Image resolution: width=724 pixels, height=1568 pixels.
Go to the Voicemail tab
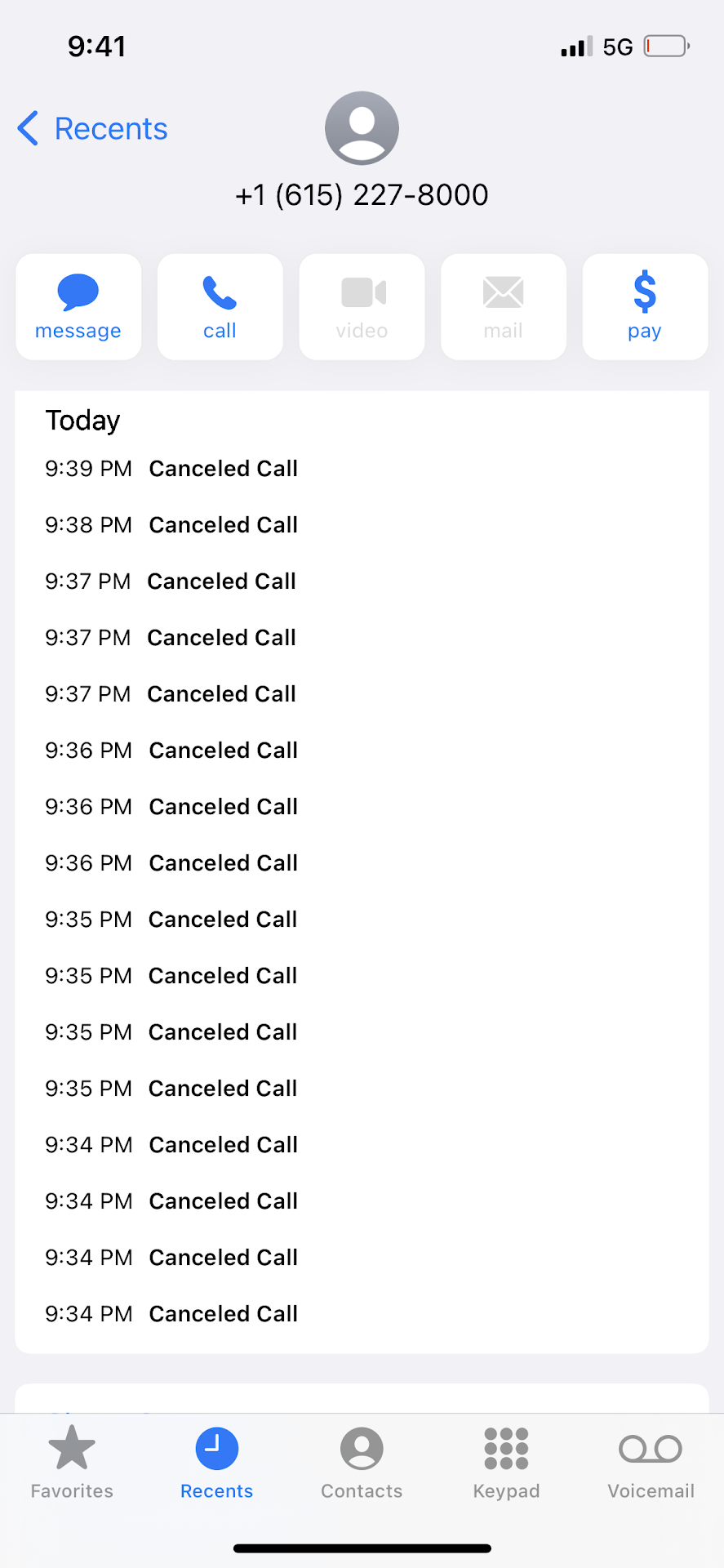click(651, 1463)
